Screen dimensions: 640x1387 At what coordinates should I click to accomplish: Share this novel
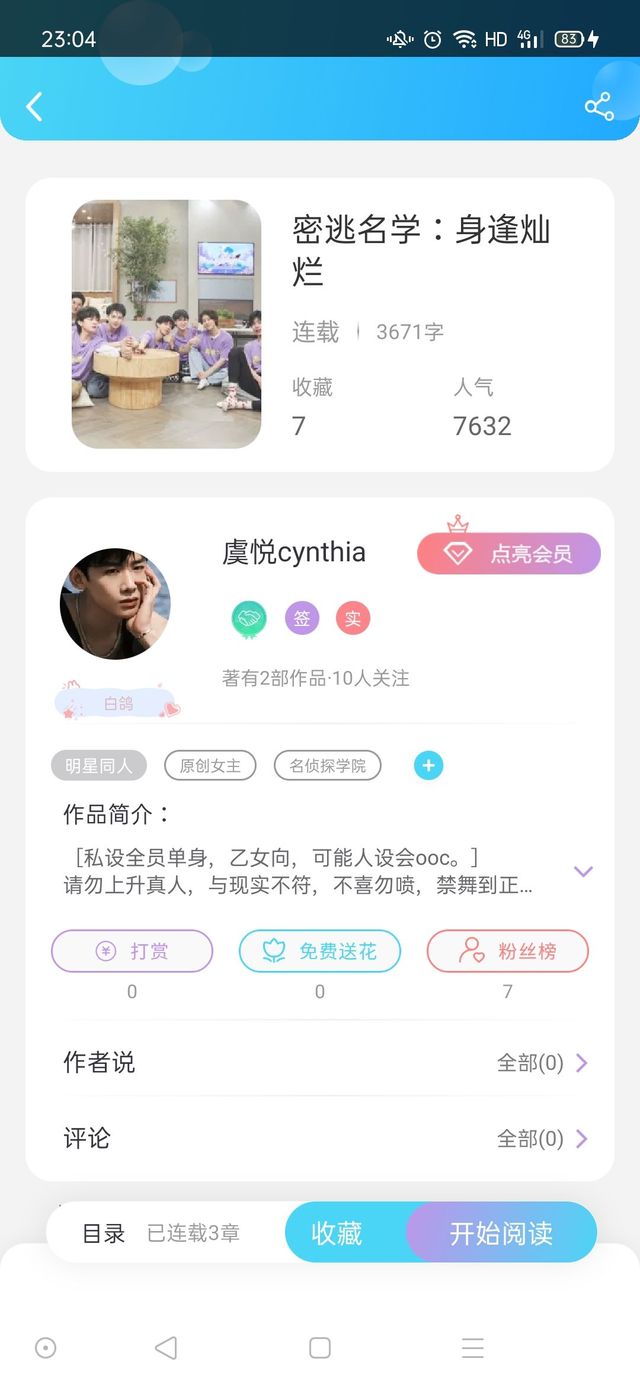[599, 107]
